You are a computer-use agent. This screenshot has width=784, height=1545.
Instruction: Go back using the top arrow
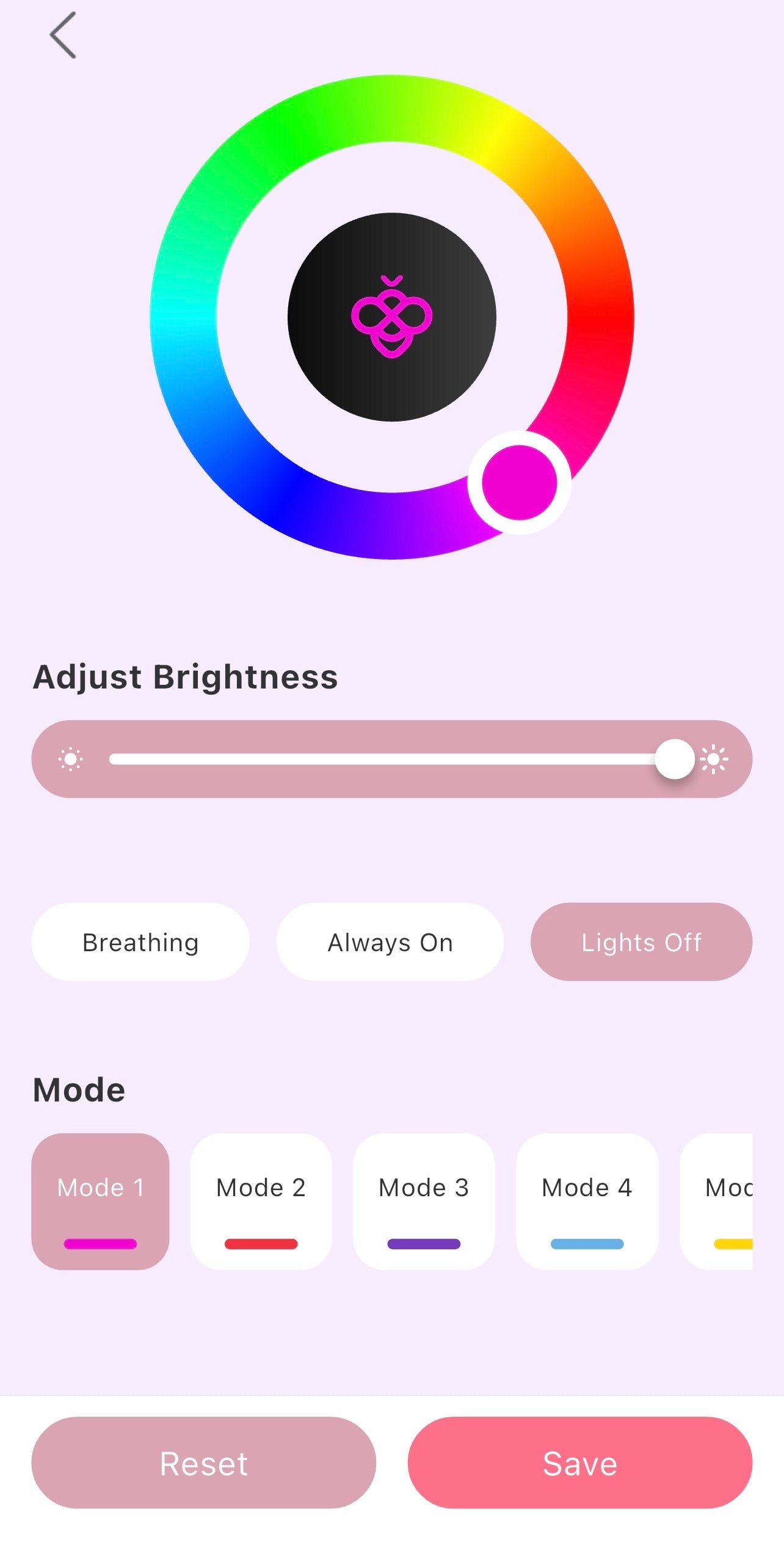(x=63, y=35)
